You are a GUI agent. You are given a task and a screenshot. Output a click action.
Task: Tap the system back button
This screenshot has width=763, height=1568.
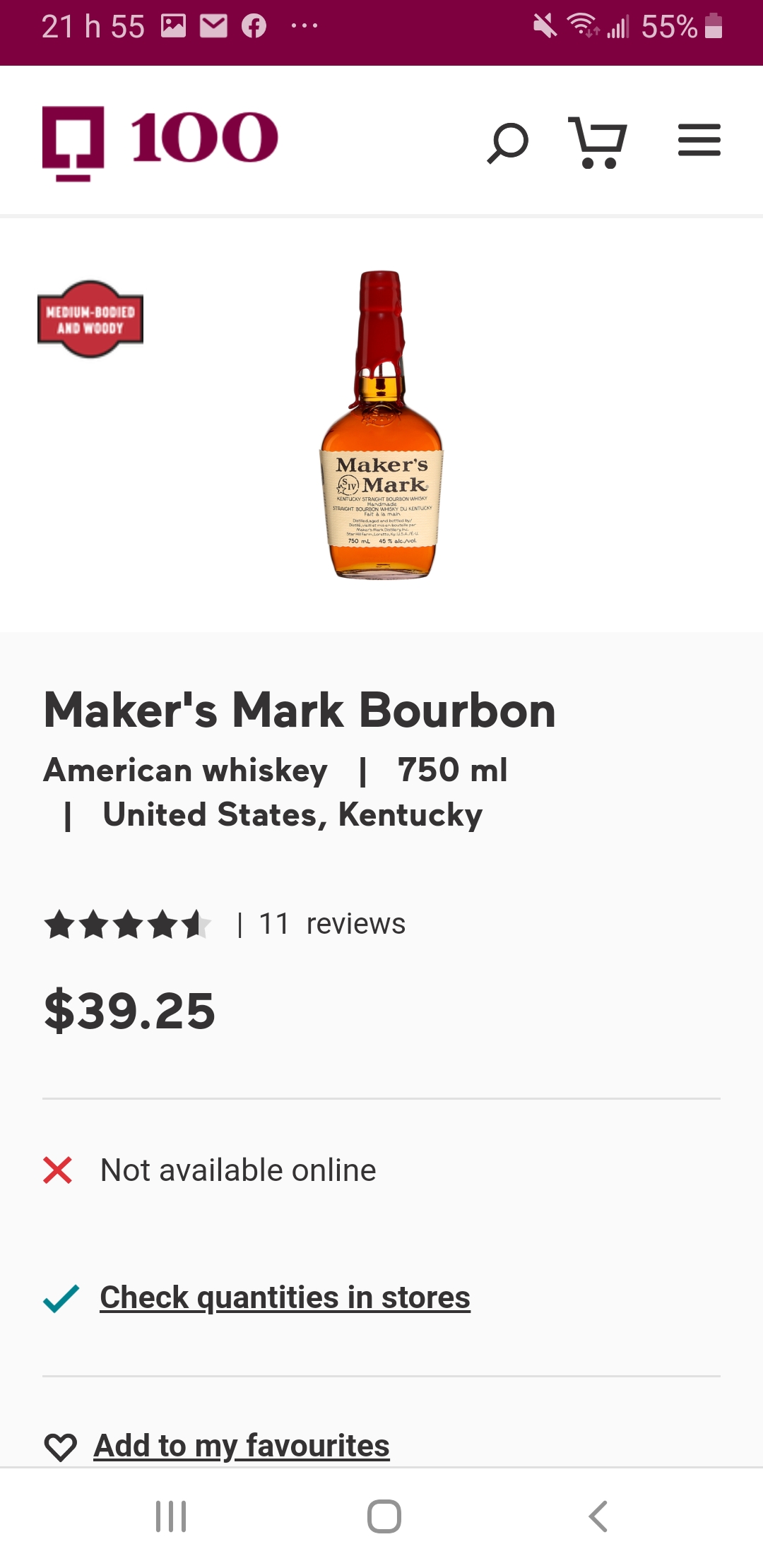point(598,1516)
